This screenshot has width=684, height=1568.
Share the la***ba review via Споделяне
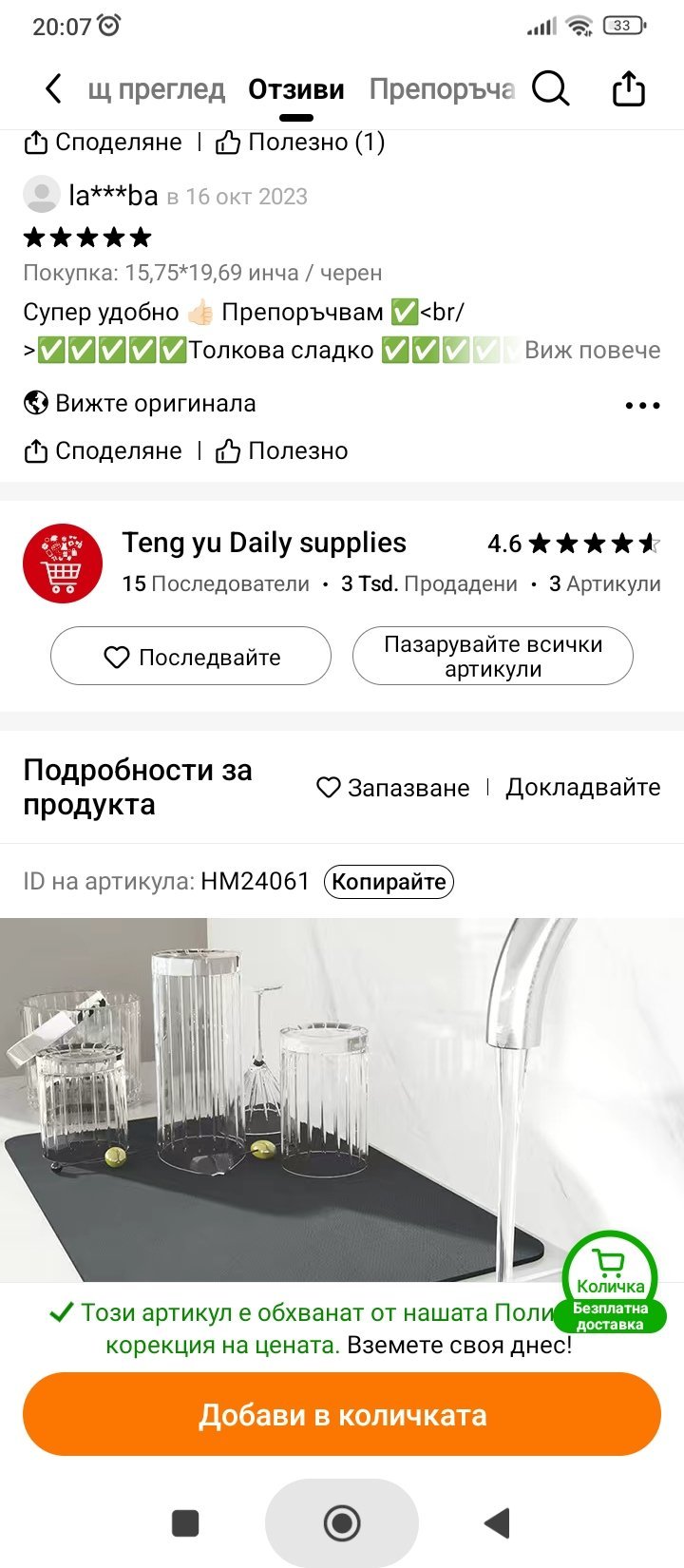(x=103, y=450)
